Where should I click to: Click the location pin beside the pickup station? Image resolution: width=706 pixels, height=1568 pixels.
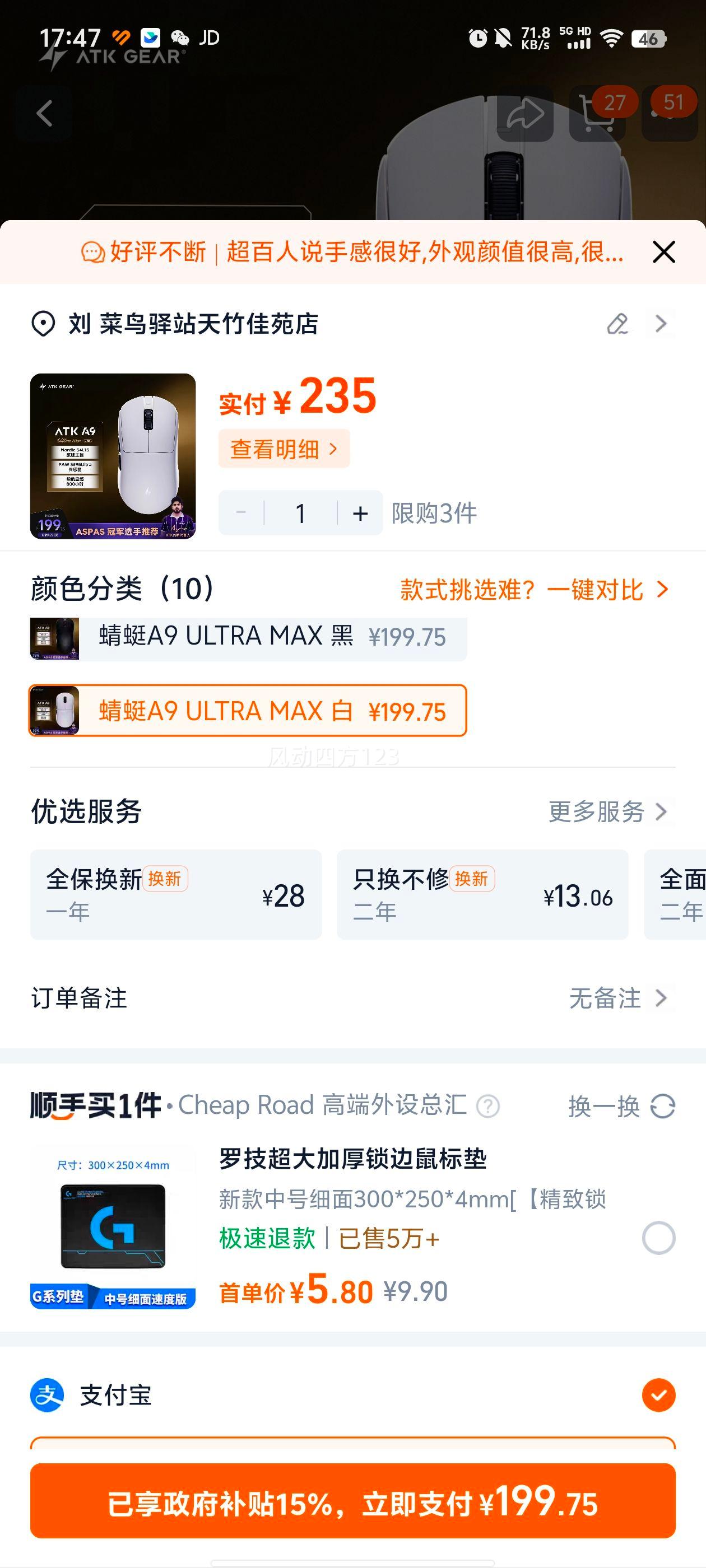click(x=40, y=323)
